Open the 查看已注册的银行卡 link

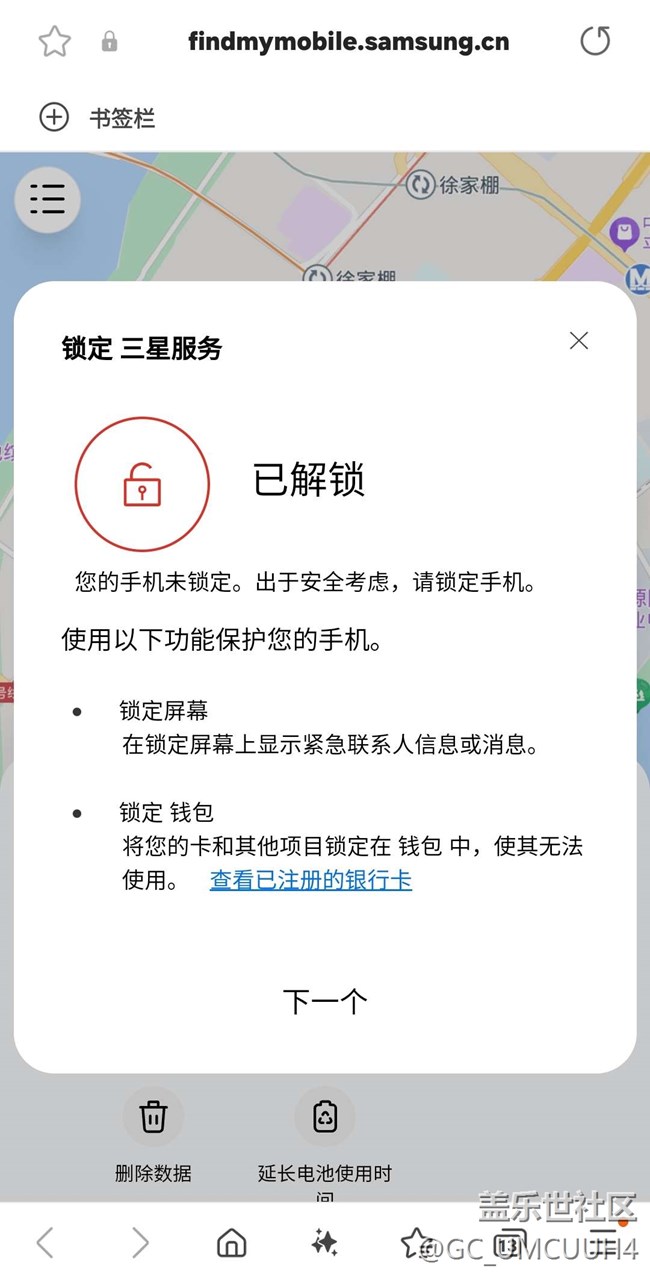[x=311, y=880]
